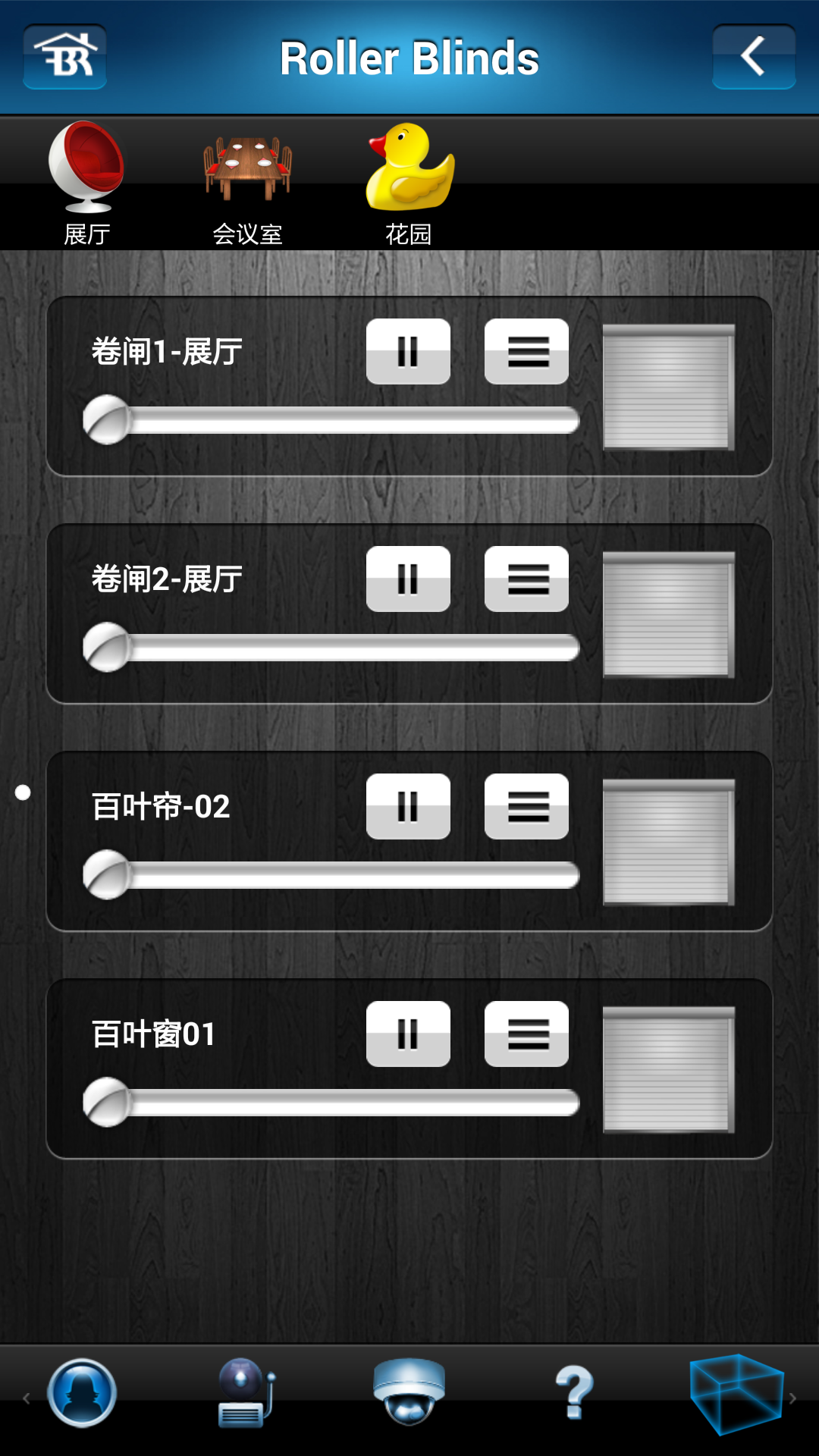Select the 展厅 room

[x=86, y=184]
